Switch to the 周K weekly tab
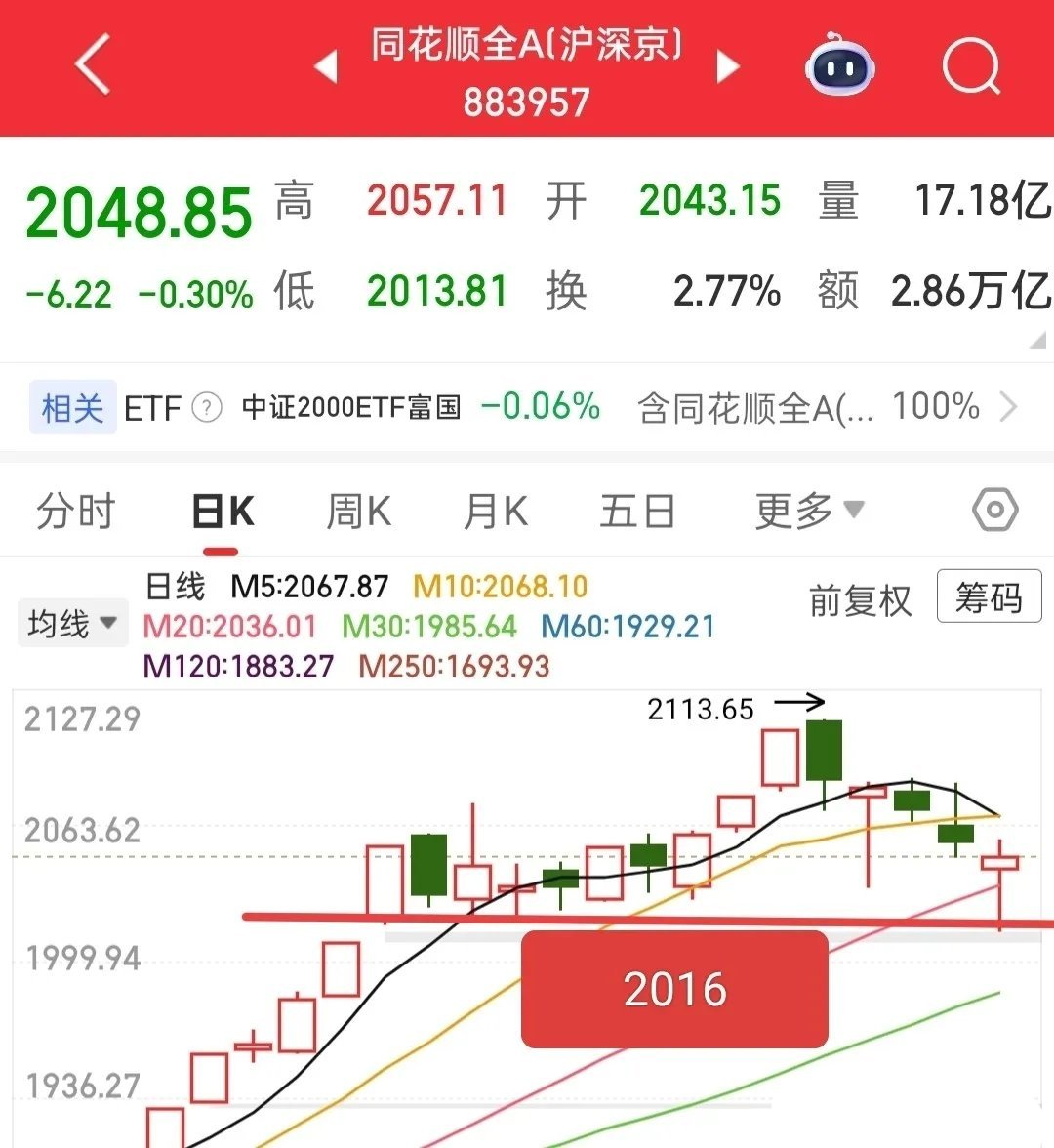 click(x=357, y=510)
